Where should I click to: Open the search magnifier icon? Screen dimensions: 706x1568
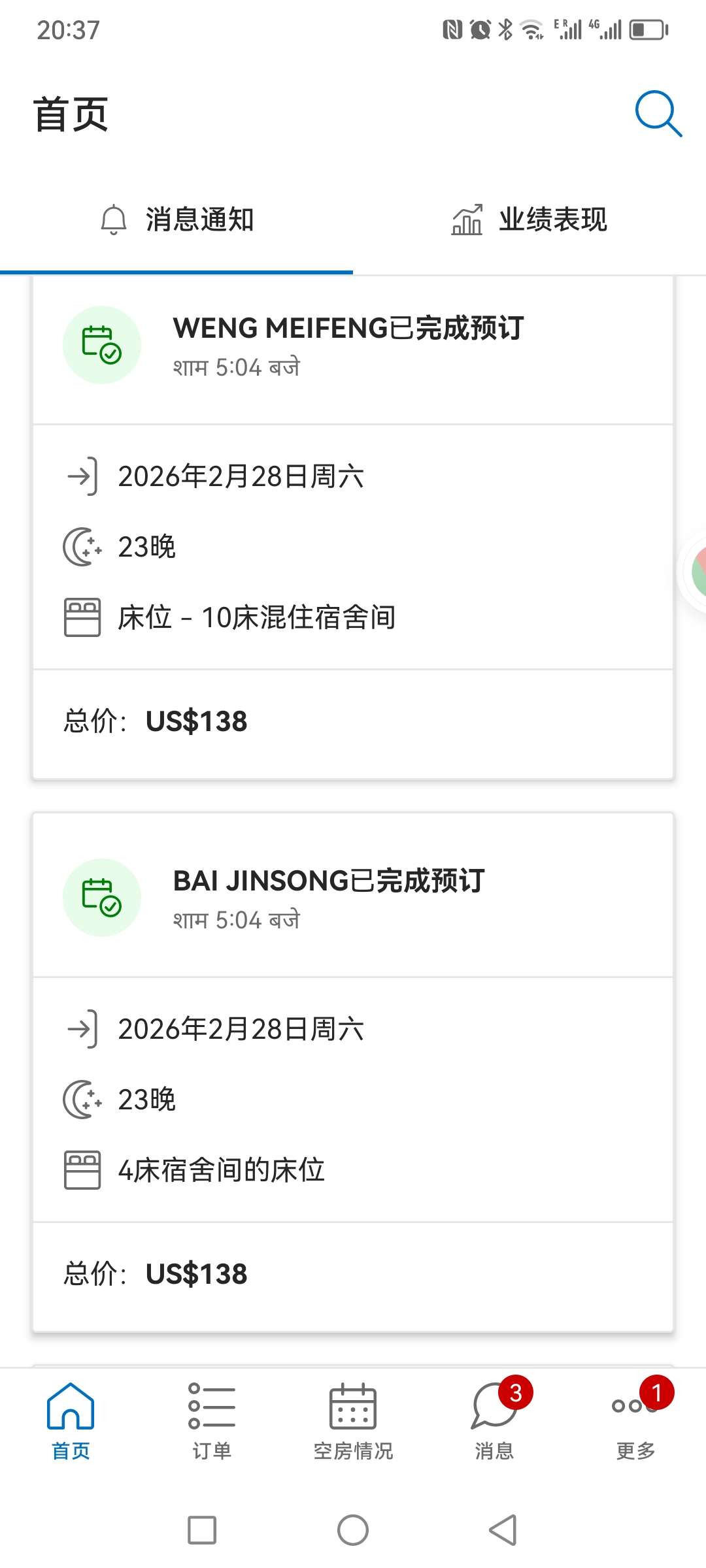658,114
